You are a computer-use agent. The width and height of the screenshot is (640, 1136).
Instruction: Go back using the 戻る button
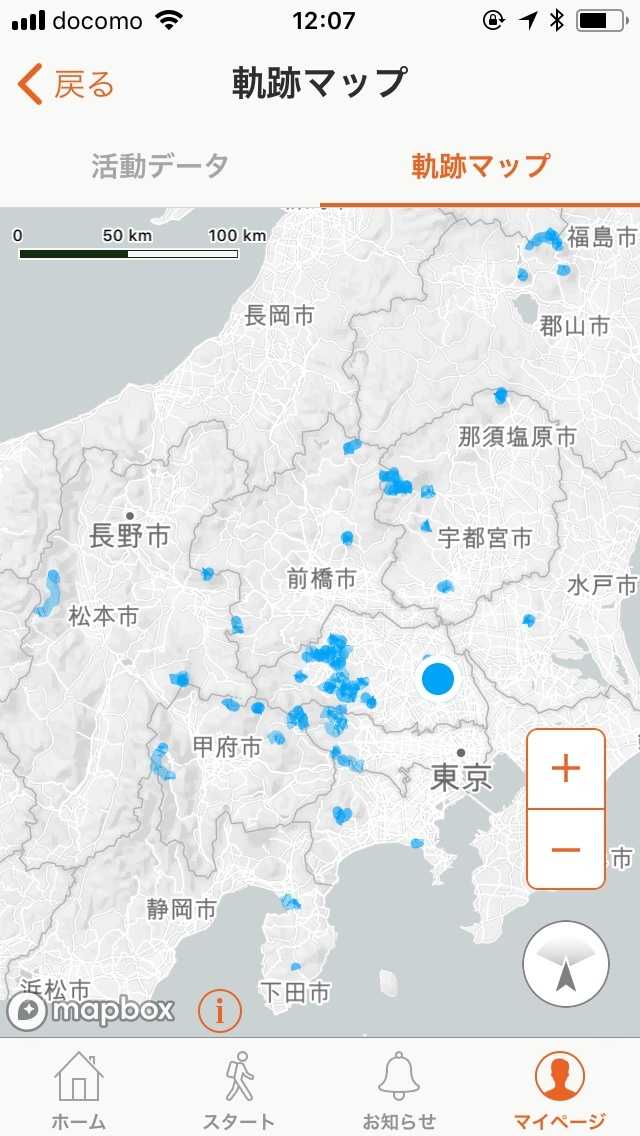66,85
